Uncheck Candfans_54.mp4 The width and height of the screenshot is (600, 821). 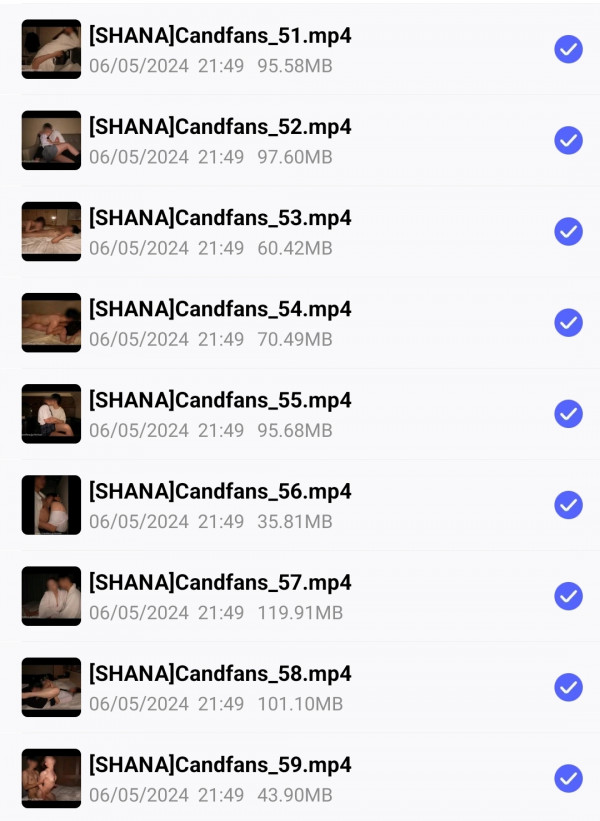coord(568,322)
